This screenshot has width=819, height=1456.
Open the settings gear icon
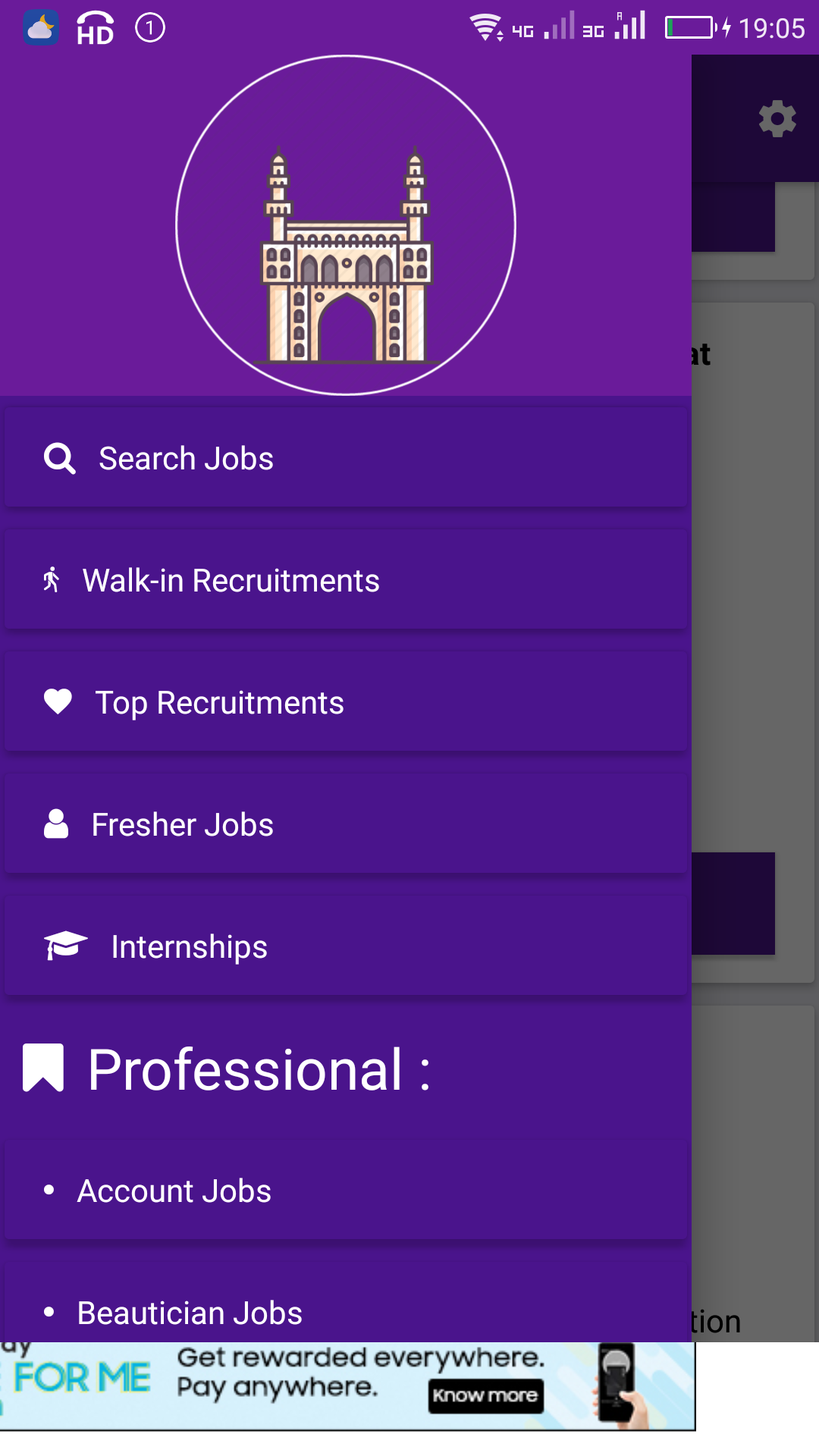tap(777, 119)
